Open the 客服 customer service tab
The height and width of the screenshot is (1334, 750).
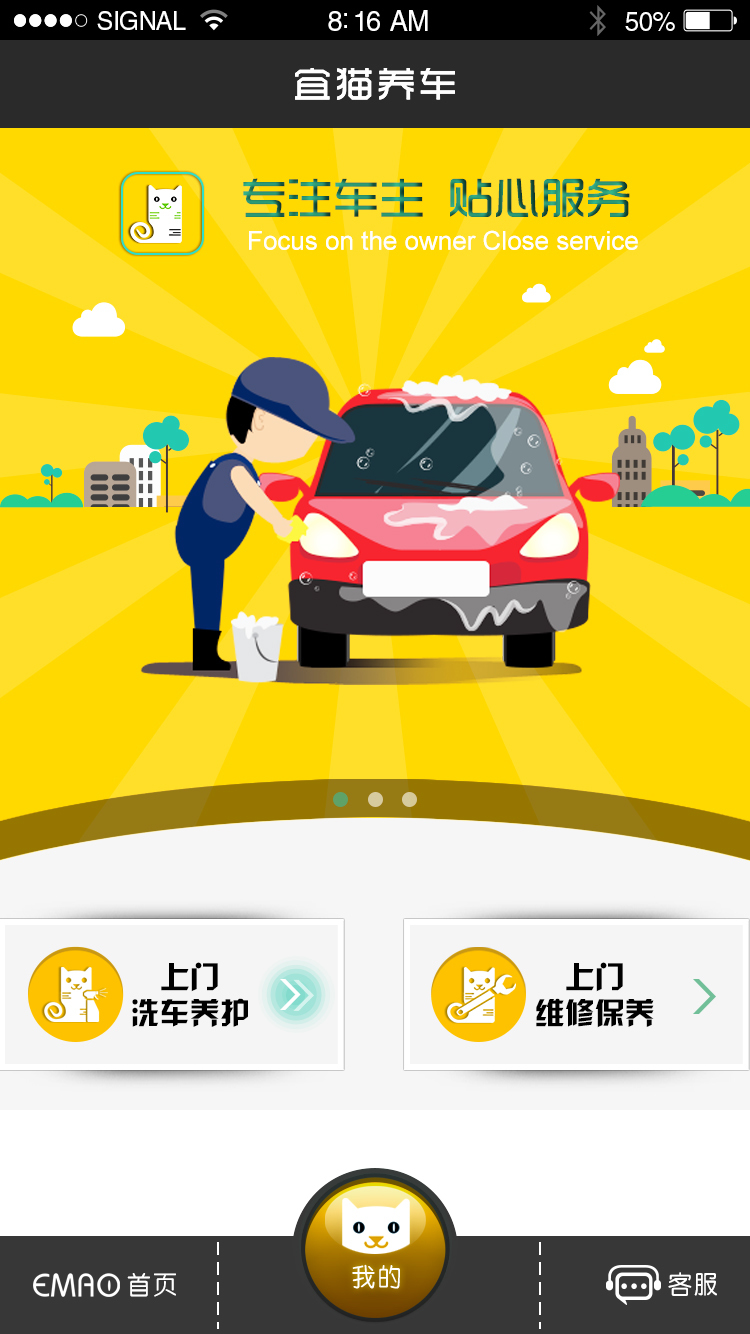click(x=662, y=1284)
